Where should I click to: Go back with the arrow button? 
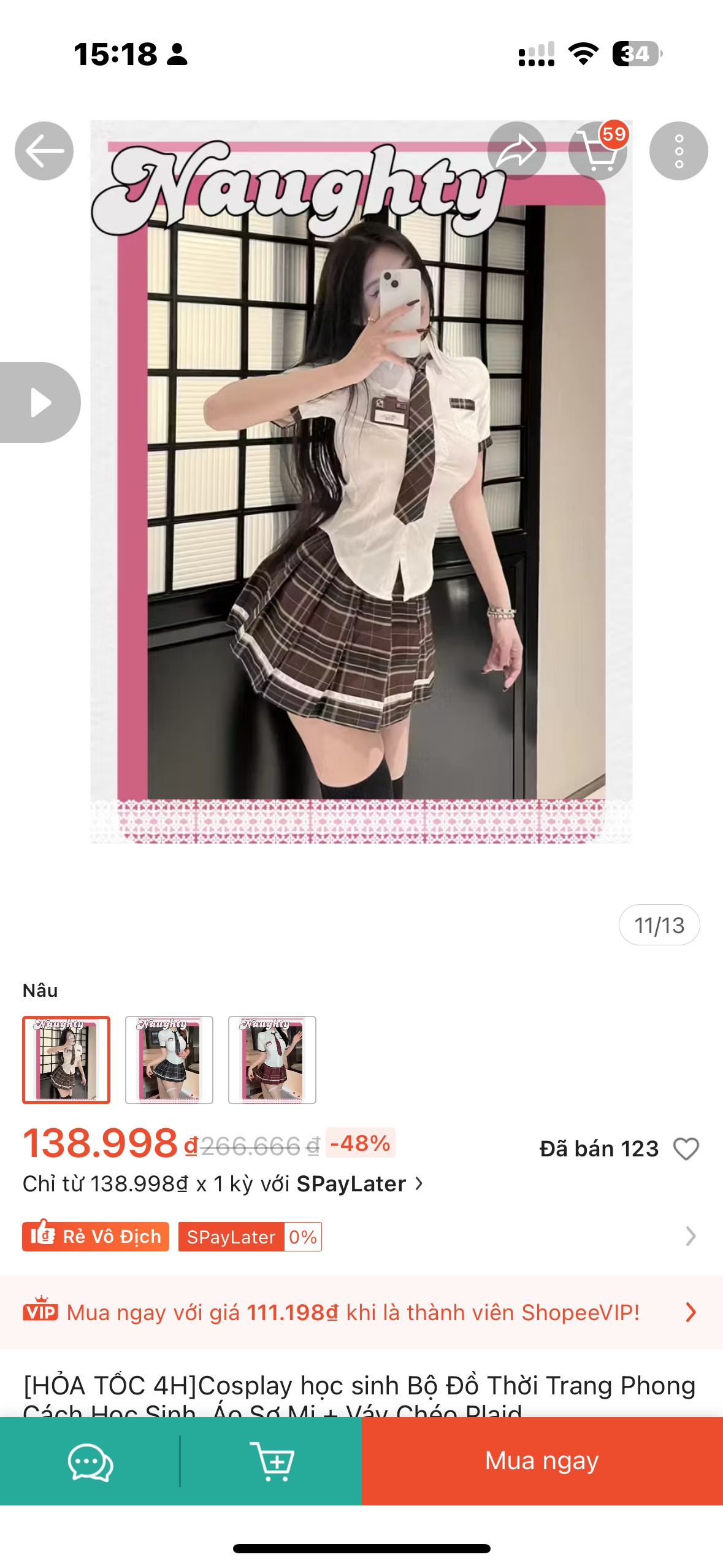[x=44, y=151]
